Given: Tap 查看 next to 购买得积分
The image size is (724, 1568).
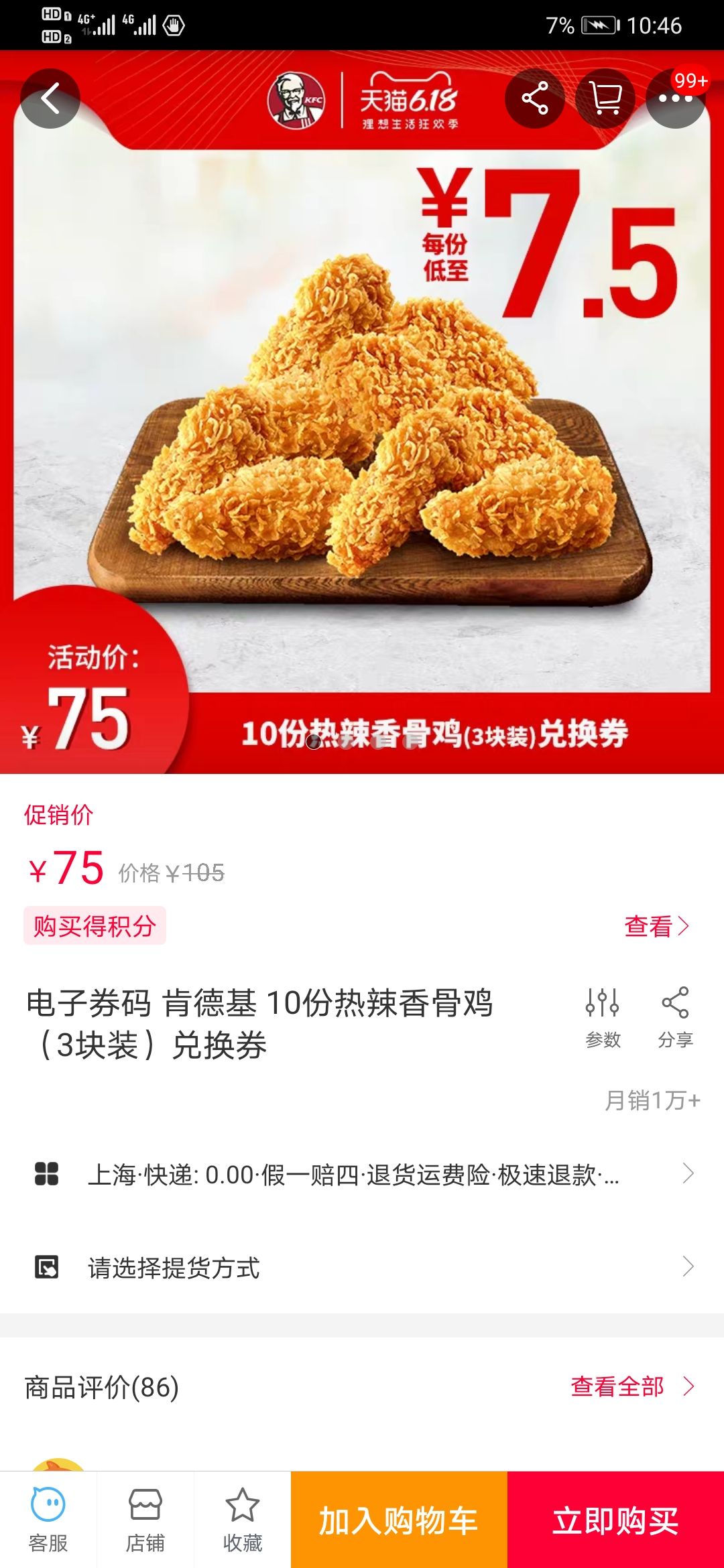Looking at the screenshot, I should click(x=656, y=926).
